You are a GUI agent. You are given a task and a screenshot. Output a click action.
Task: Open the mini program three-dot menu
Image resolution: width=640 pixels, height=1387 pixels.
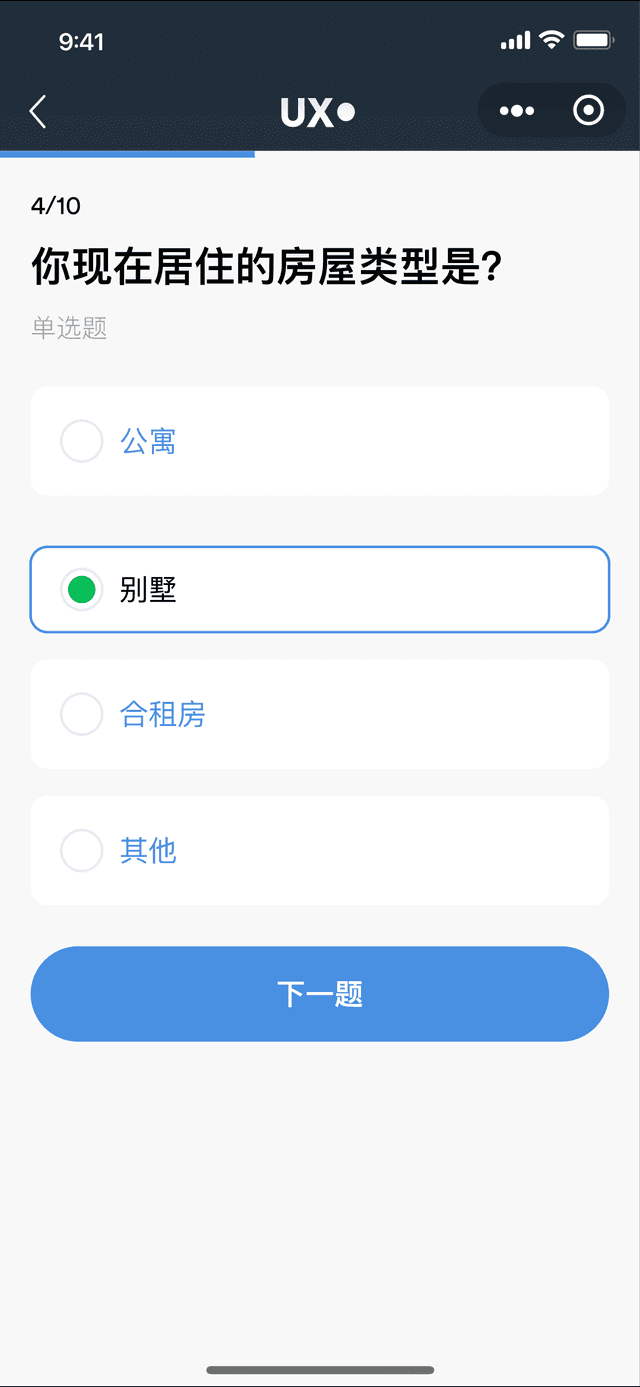pos(517,111)
